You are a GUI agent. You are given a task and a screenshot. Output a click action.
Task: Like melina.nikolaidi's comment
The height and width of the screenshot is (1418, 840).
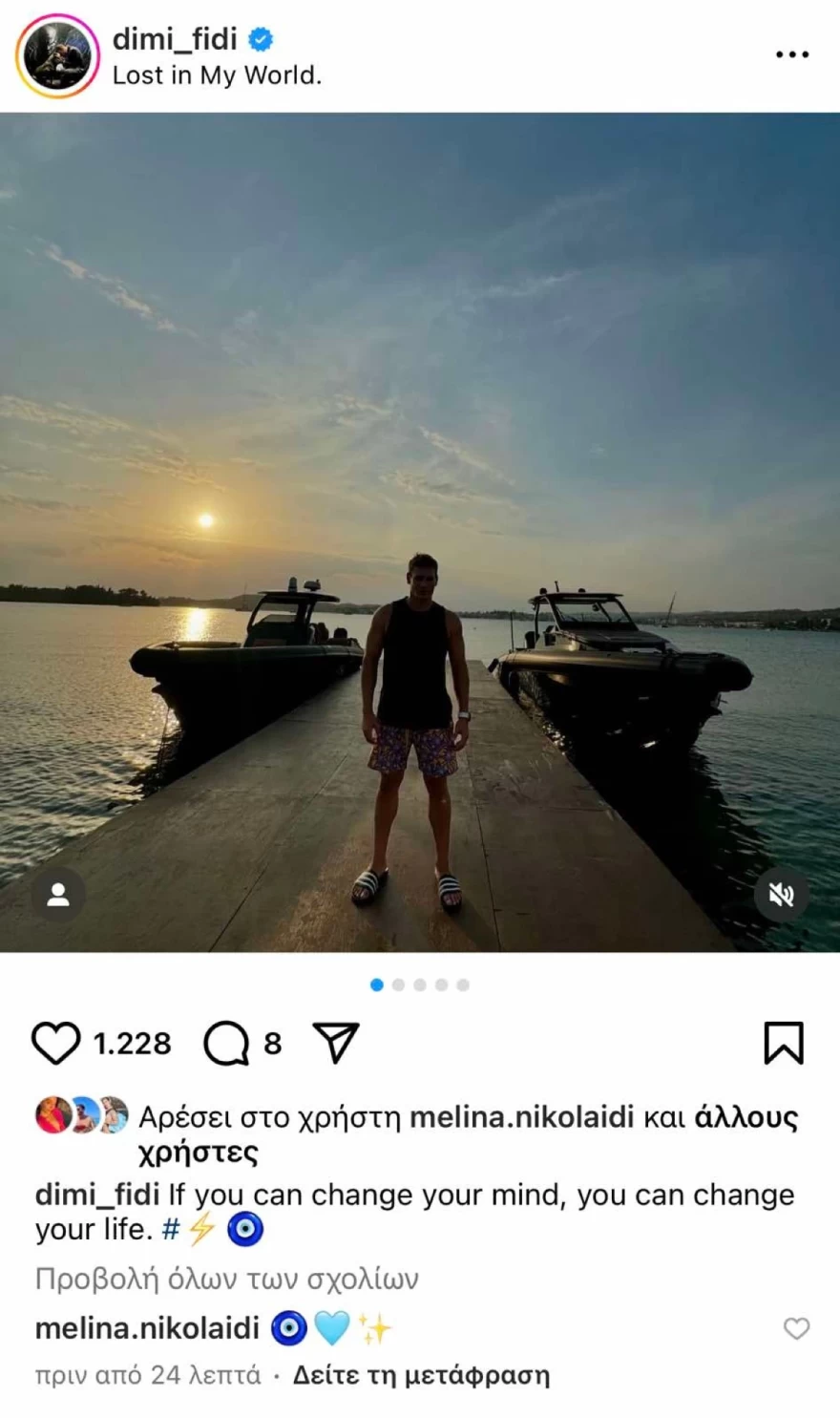(x=796, y=1328)
